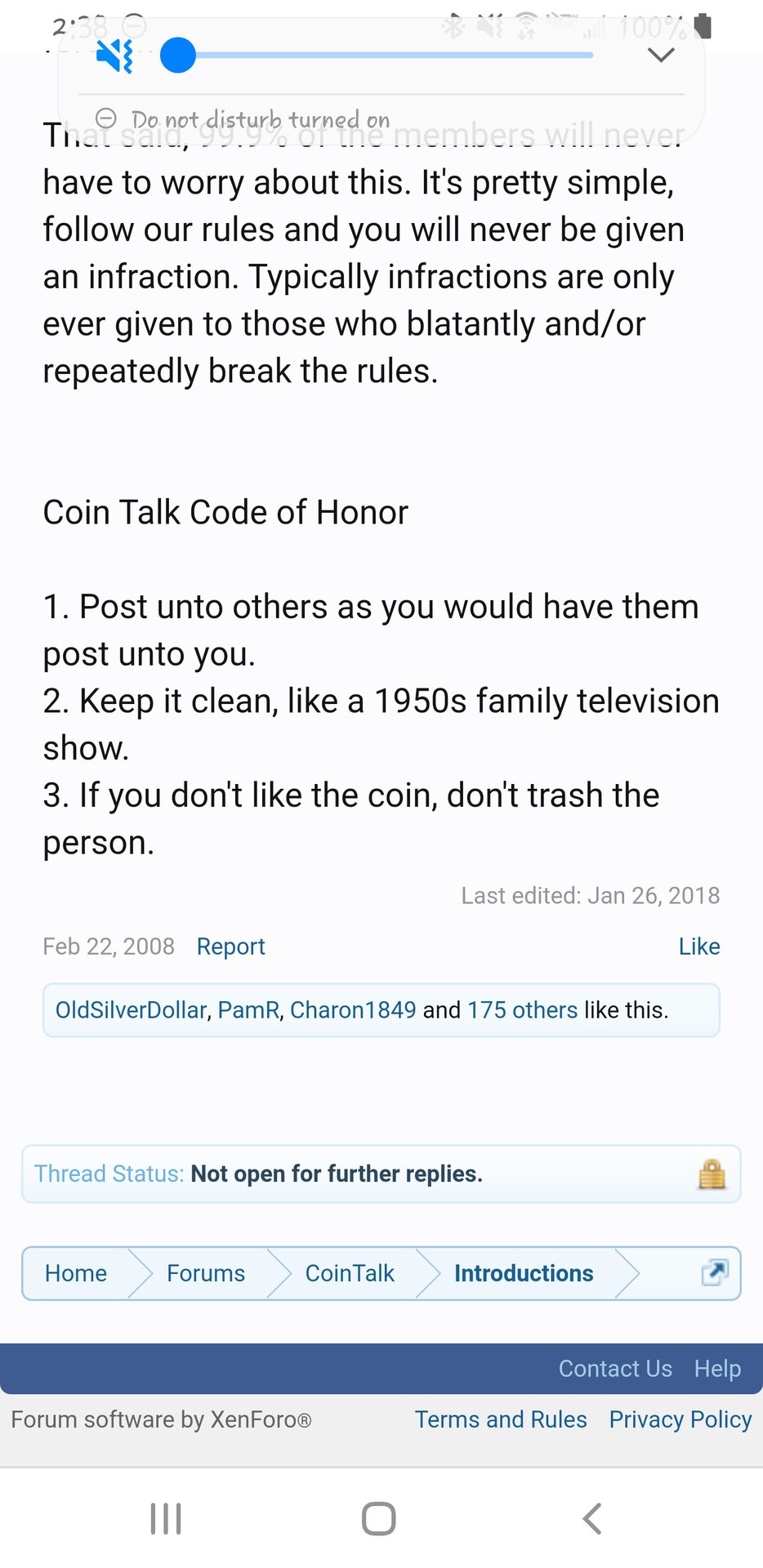This screenshot has height=1568, width=763.
Task: Open Terms and Rules
Action: point(501,1419)
